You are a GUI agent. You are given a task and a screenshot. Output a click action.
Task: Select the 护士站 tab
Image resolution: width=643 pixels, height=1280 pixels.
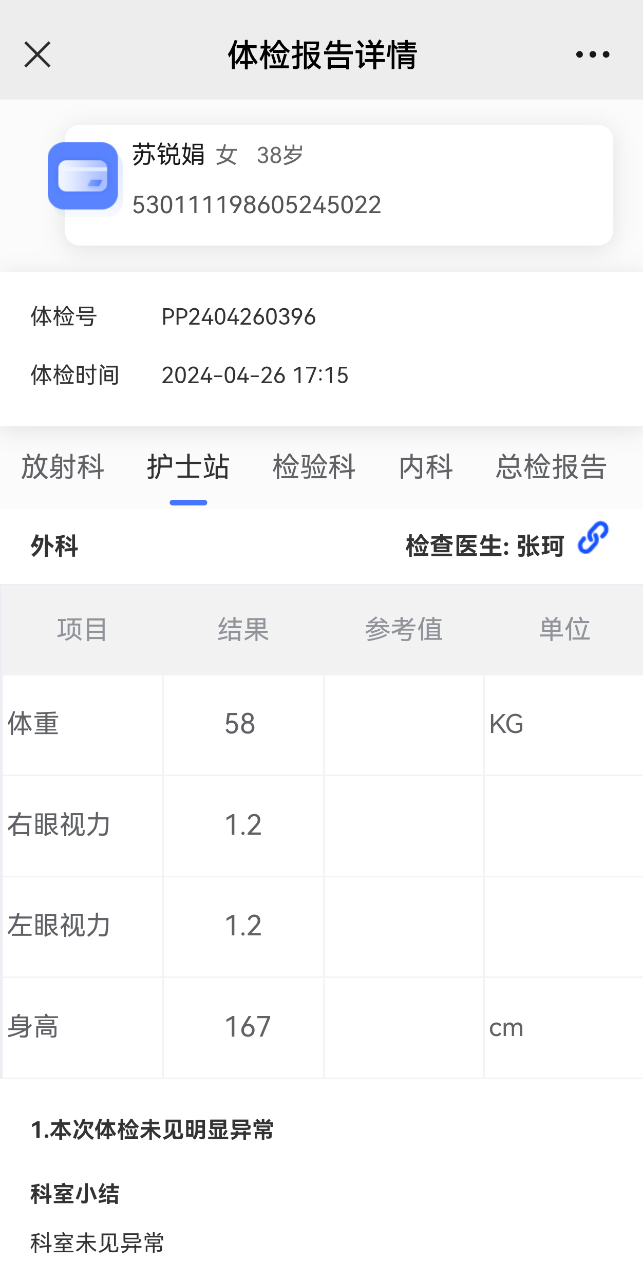pyautogui.click(x=188, y=467)
